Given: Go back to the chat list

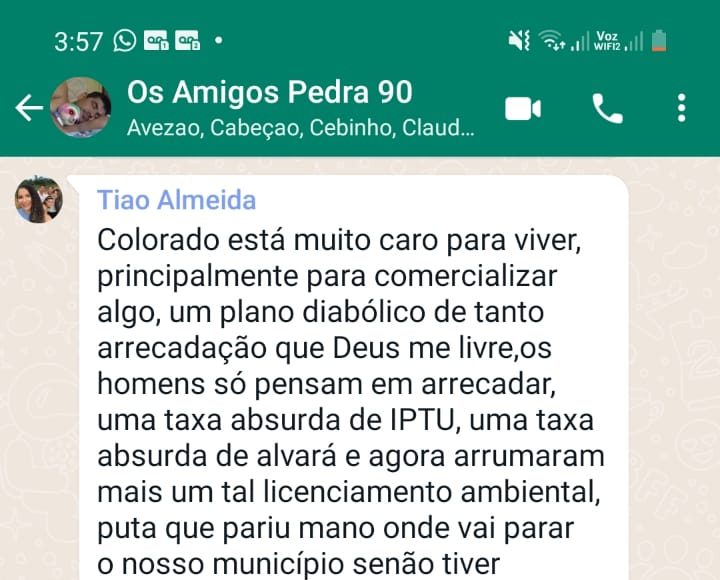Looking at the screenshot, I should [x=28, y=108].
